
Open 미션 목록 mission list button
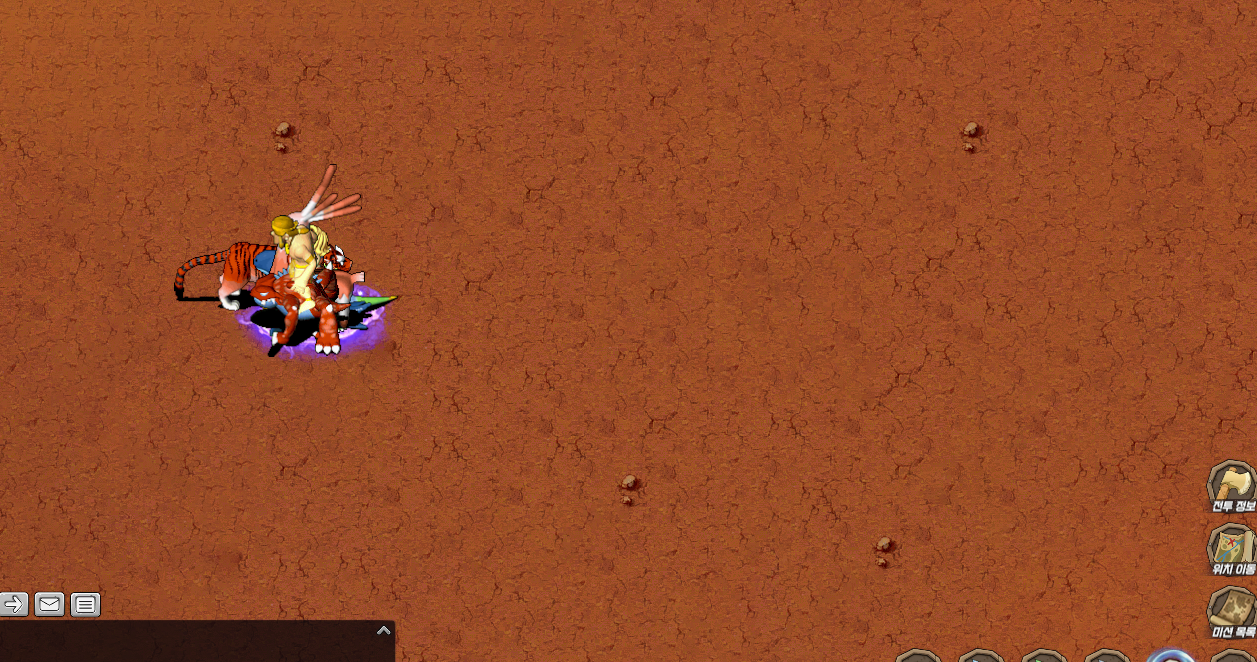point(1231,610)
